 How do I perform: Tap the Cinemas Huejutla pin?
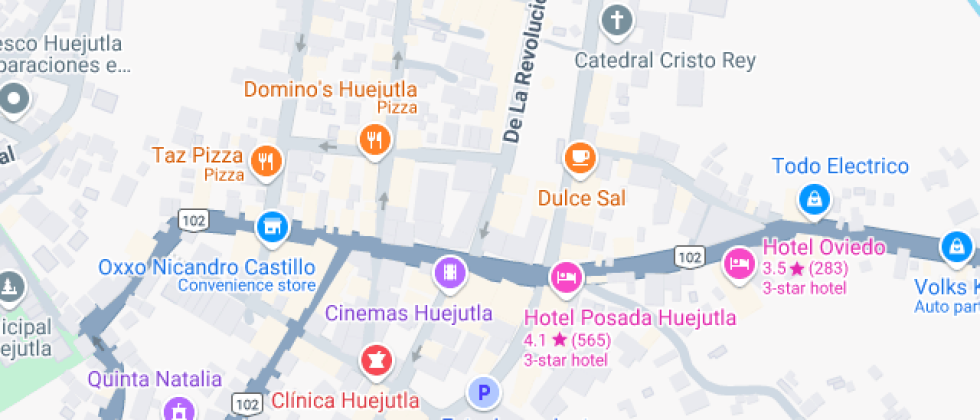point(451,271)
